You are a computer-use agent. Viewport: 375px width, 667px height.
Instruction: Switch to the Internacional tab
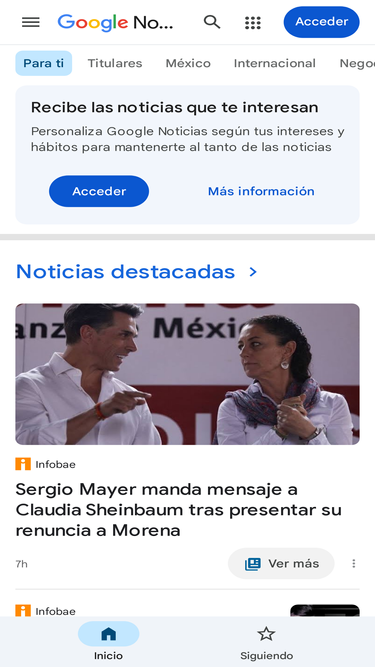275,63
